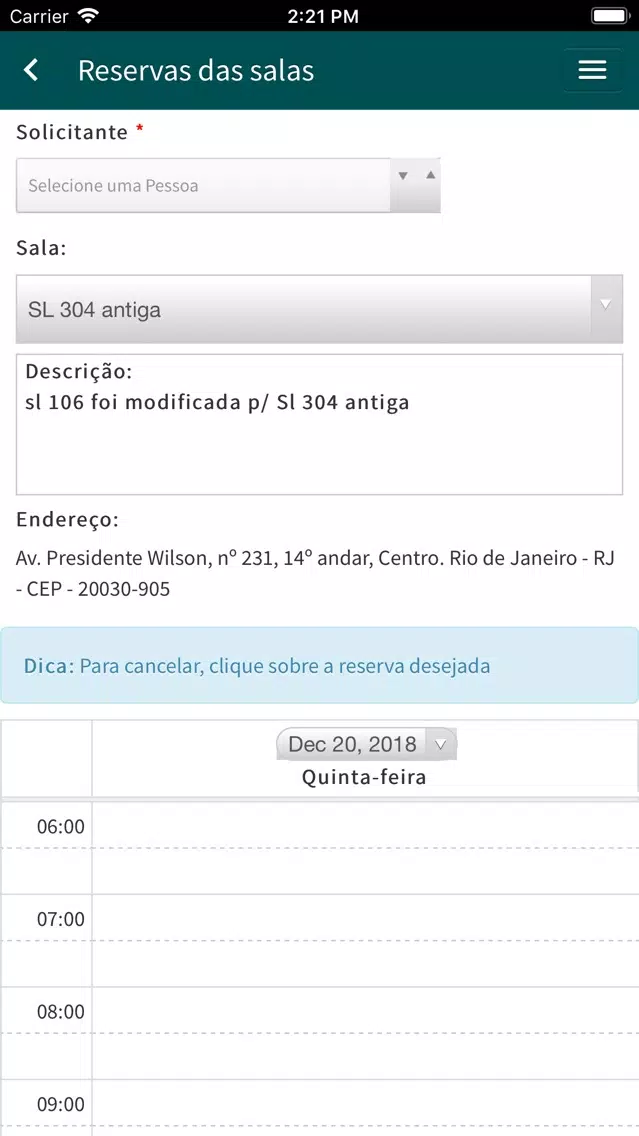Image resolution: width=639 pixels, height=1136 pixels.
Task: Open the Dec 20, 2018 date picker
Action: coord(366,744)
